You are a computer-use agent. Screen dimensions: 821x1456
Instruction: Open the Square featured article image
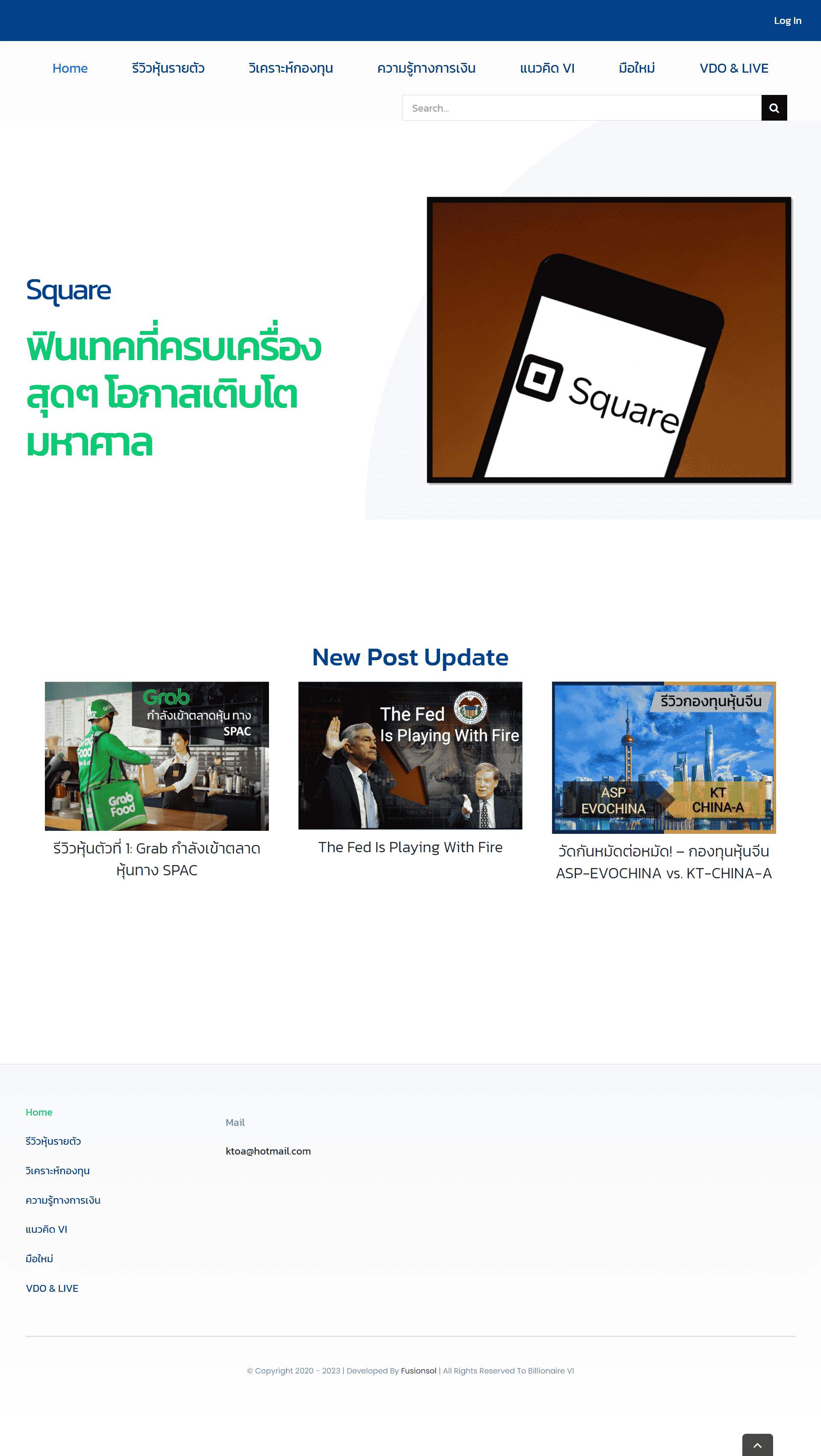608,340
